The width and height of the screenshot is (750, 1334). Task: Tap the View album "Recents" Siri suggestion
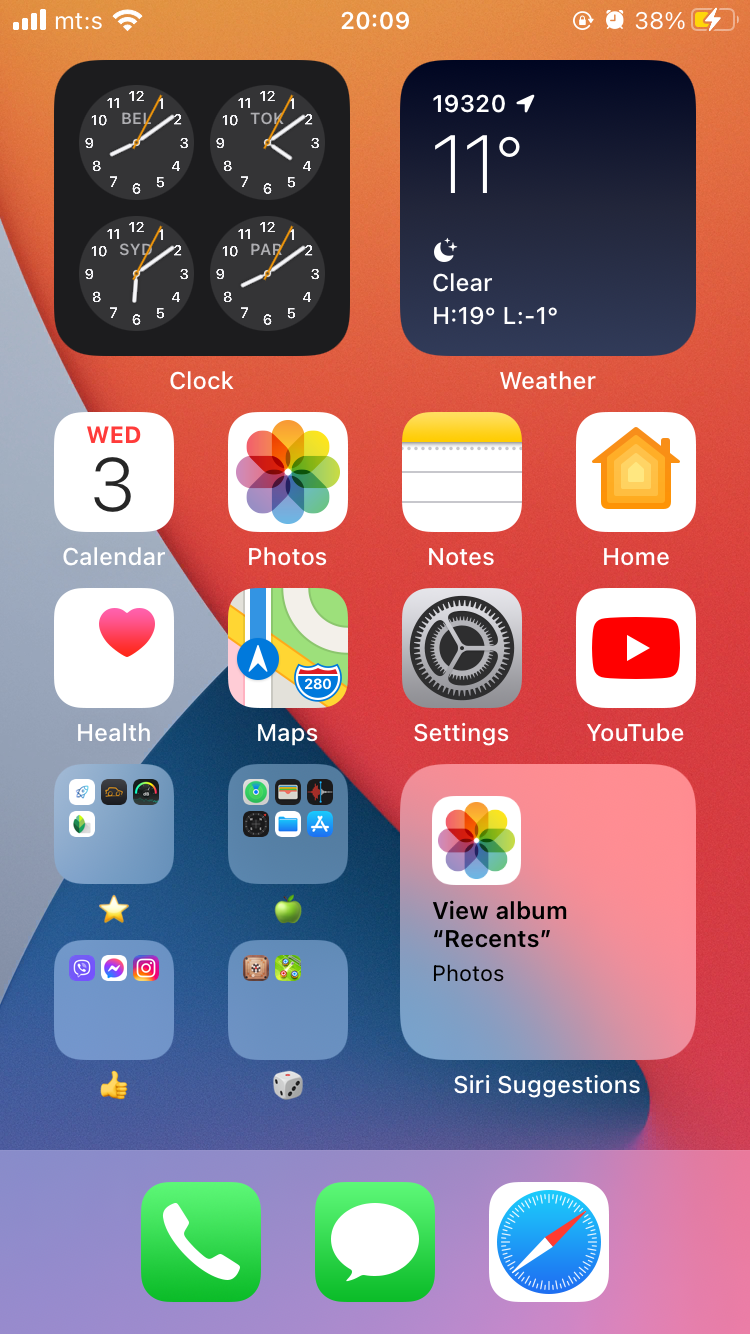(x=548, y=912)
